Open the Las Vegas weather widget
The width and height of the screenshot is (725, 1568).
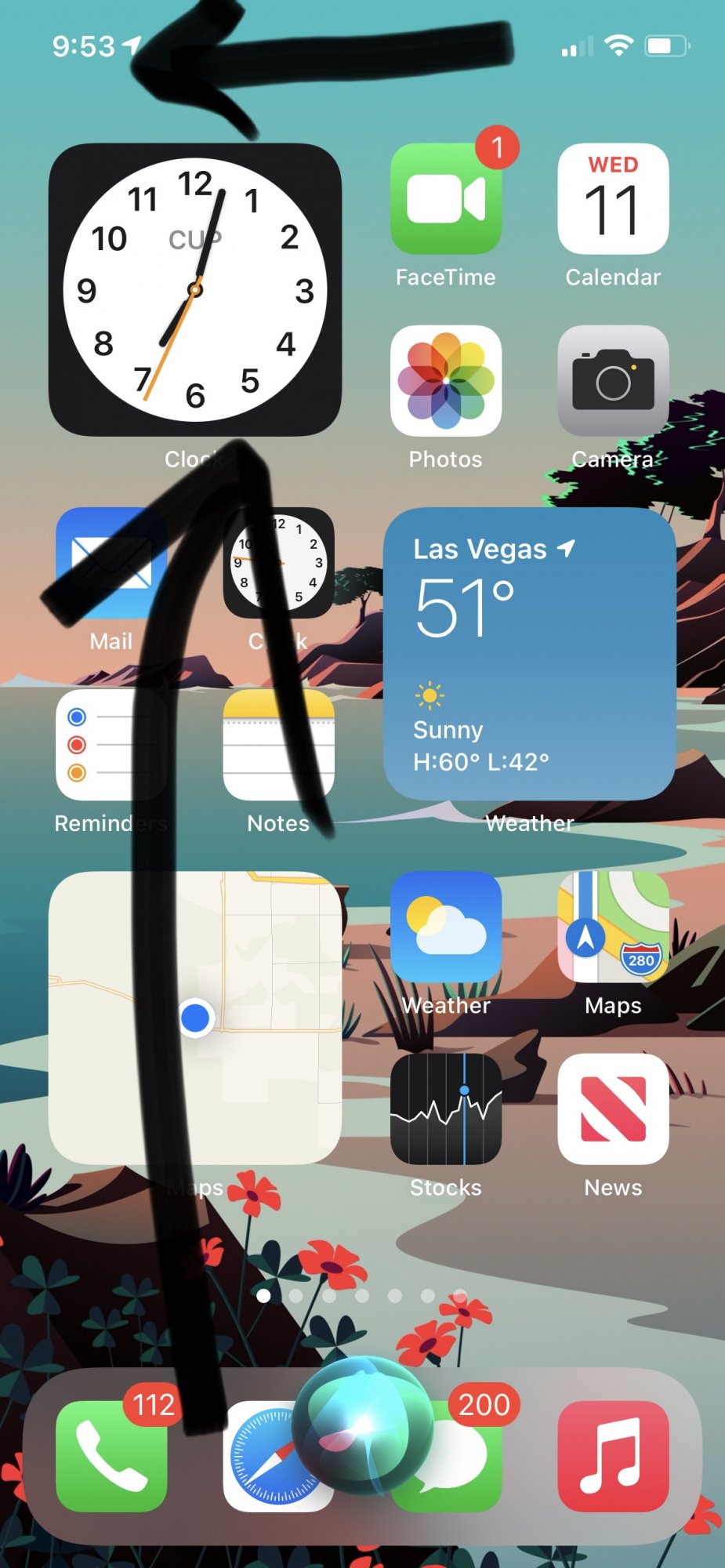coord(529,653)
